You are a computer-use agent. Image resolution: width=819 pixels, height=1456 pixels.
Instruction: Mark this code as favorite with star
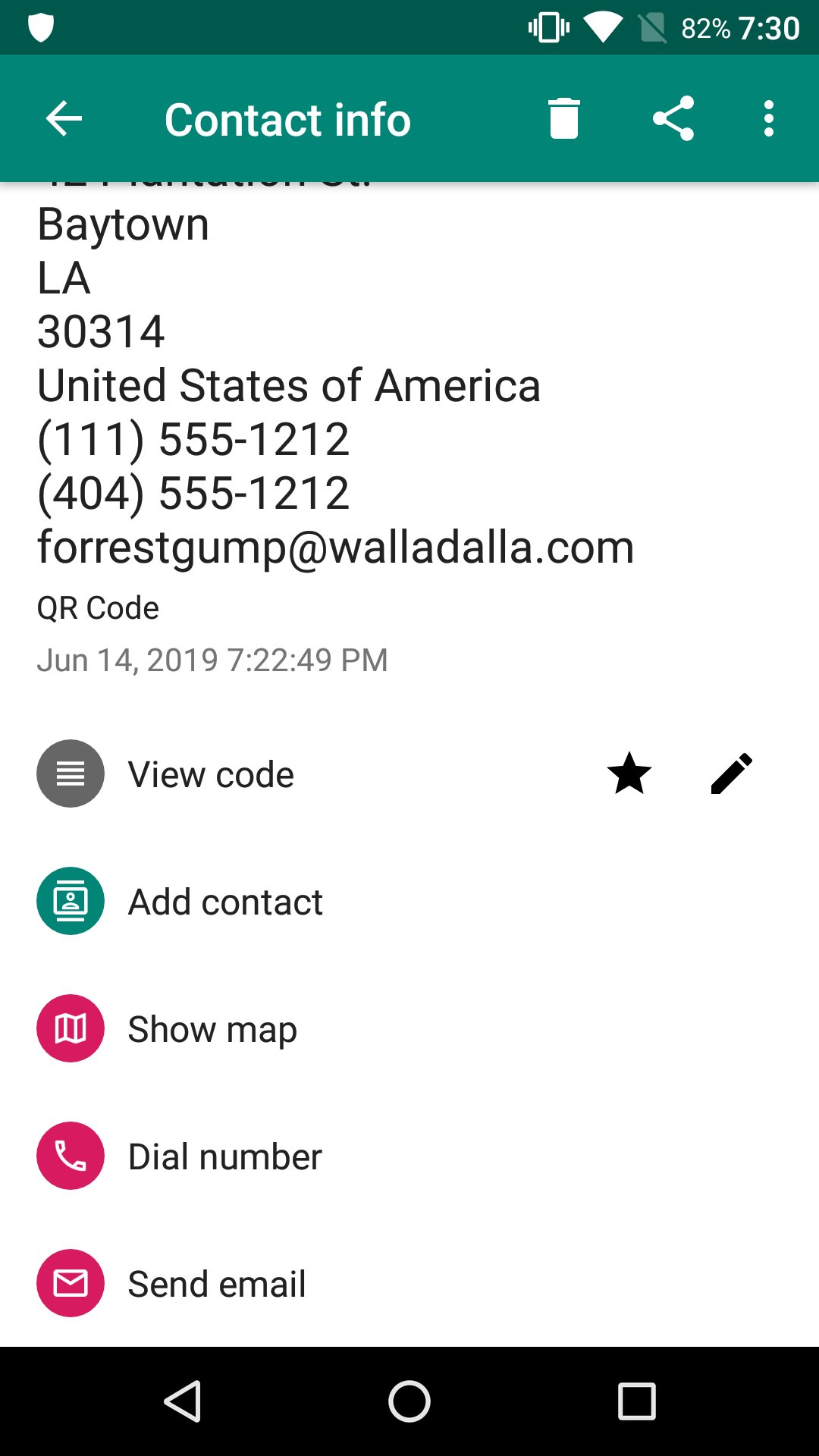click(629, 773)
